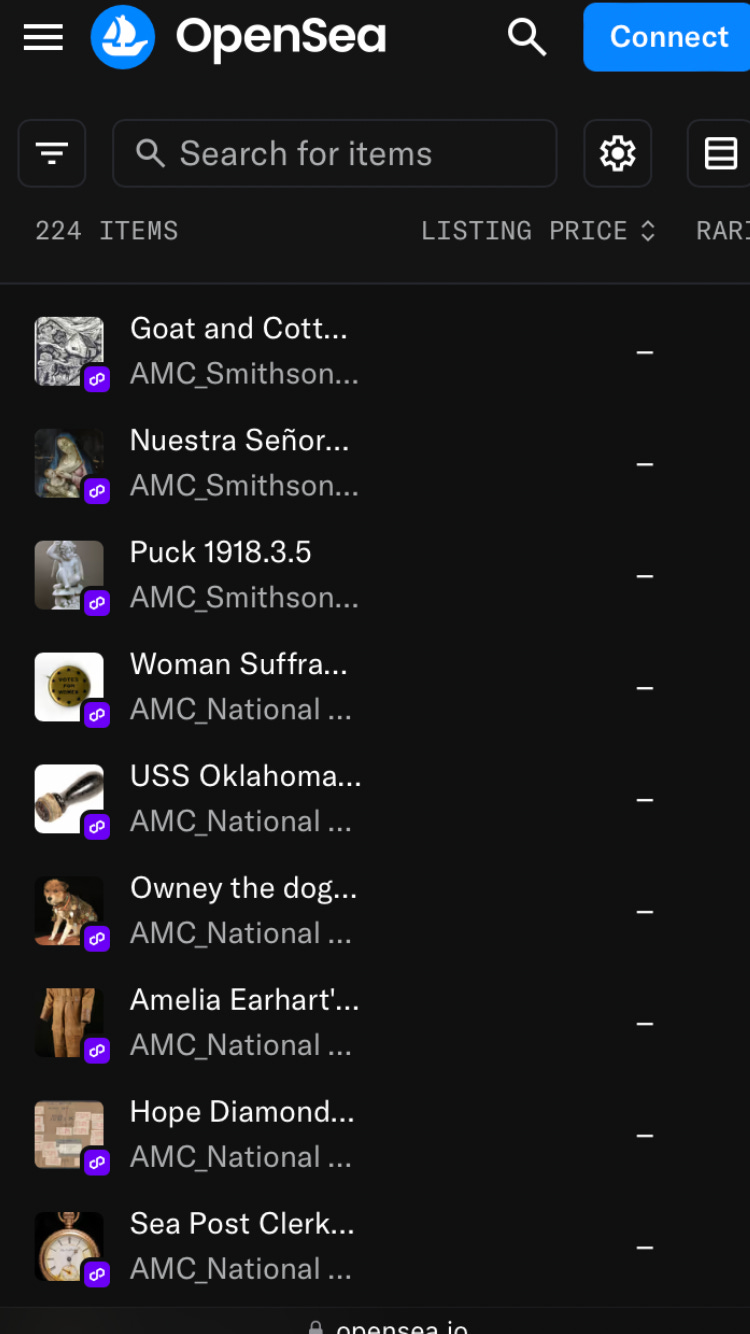
Task: View the Amelia Earhart'... item
Action: [x=244, y=1001]
